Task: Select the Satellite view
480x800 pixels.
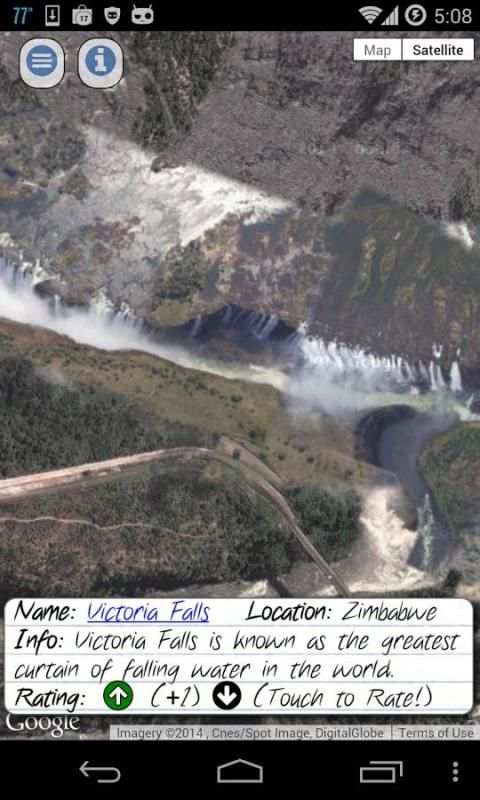Action: coord(438,50)
